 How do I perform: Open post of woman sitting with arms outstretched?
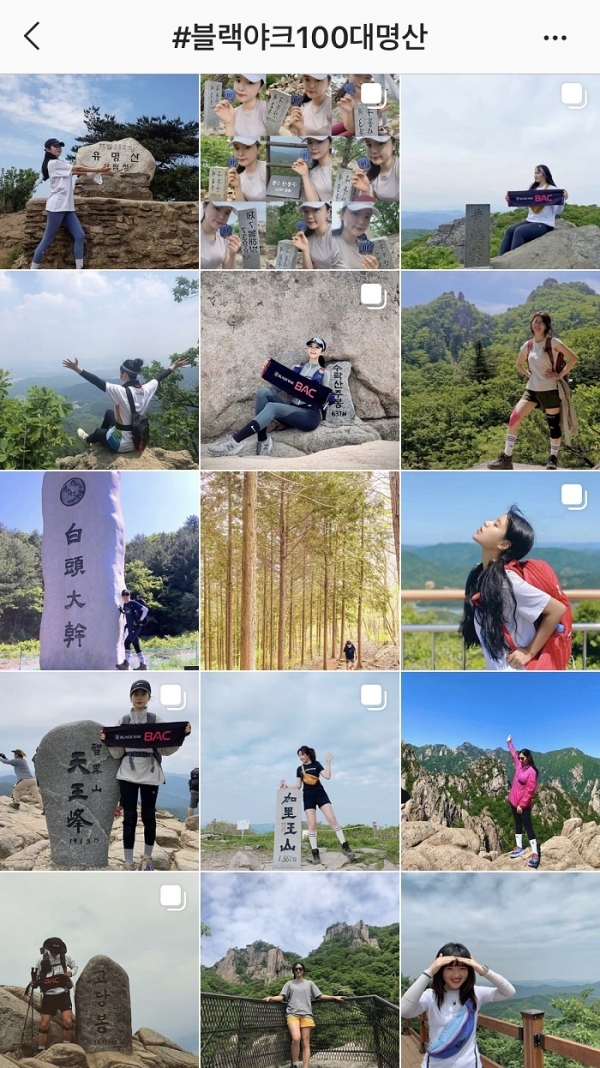point(99,370)
